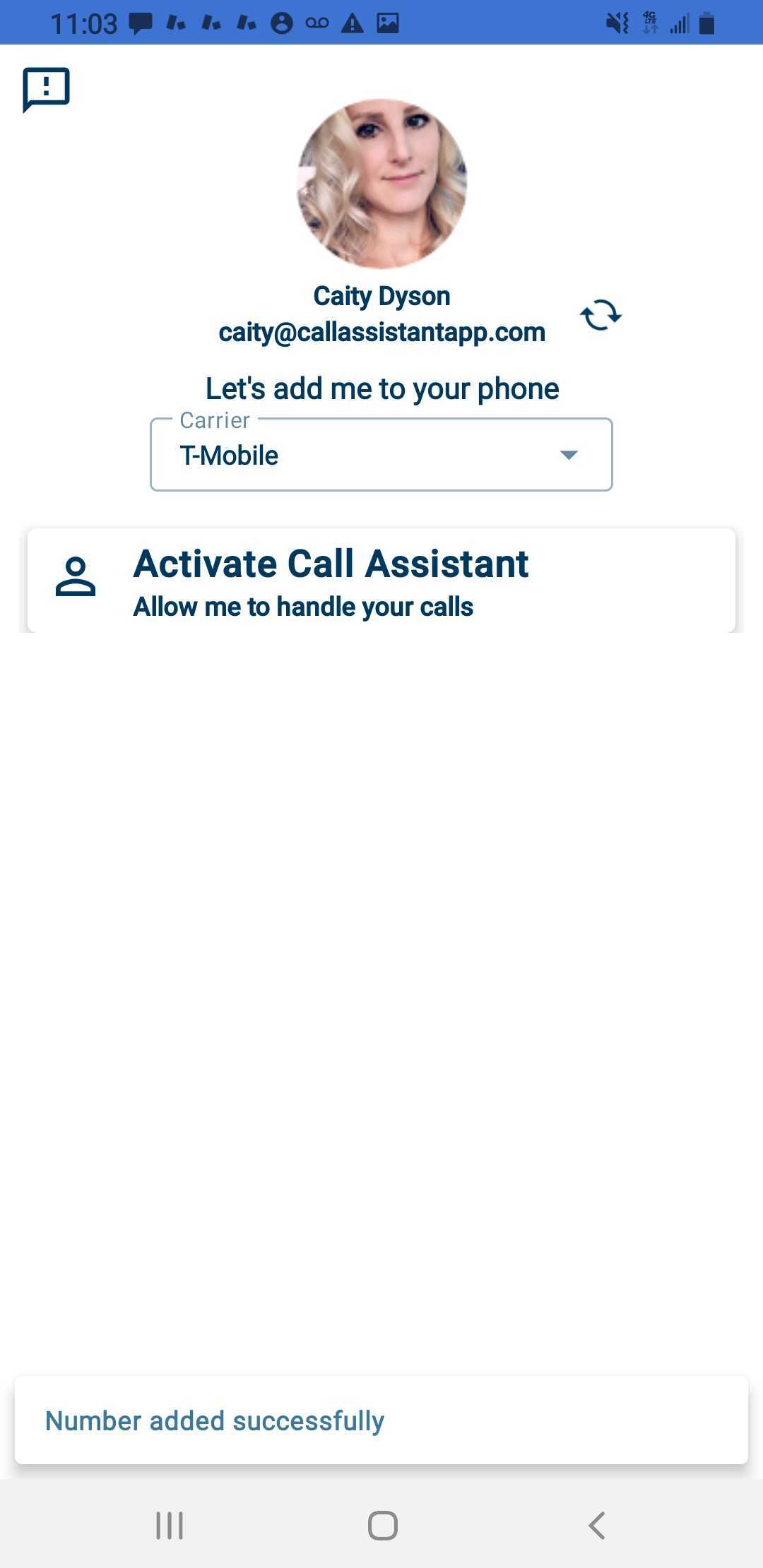763x1568 pixels.
Task: Select the Activate Call Assistant card
Action: coord(381,581)
